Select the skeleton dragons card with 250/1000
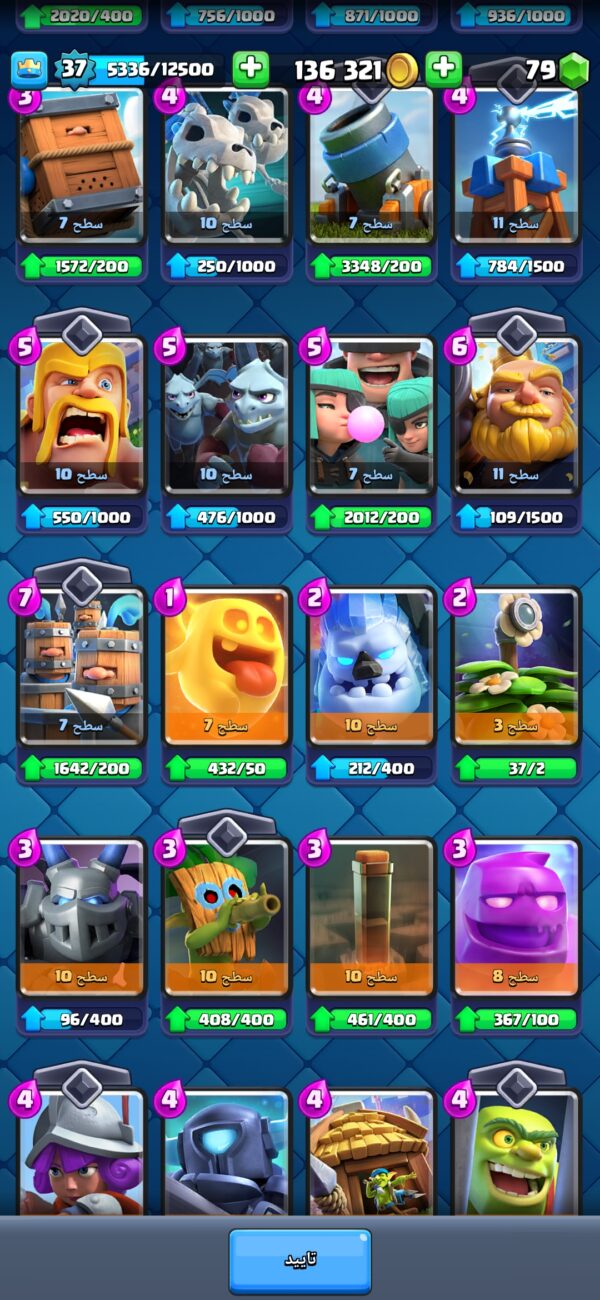The width and height of the screenshot is (600, 1300). point(227,165)
